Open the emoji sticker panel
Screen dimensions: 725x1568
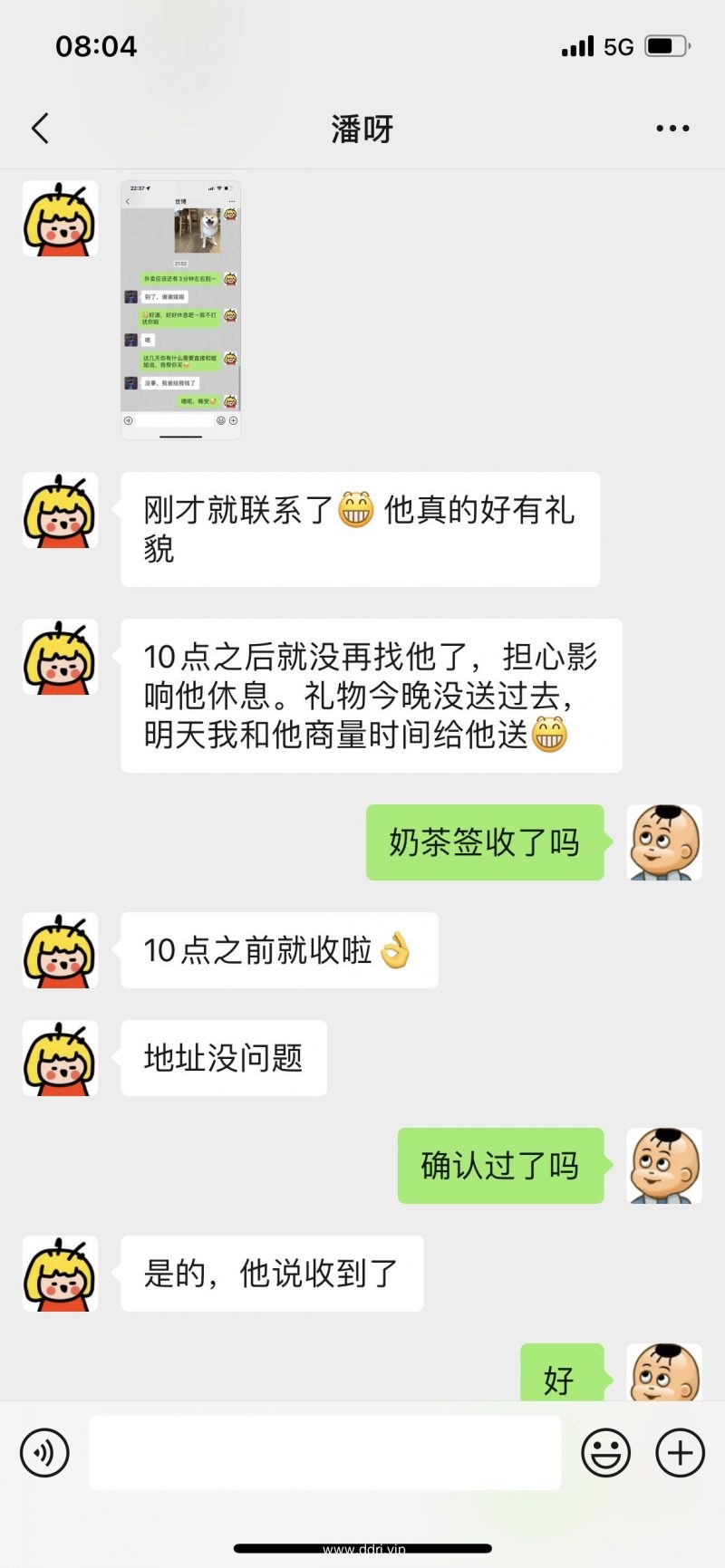coord(605,1453)
